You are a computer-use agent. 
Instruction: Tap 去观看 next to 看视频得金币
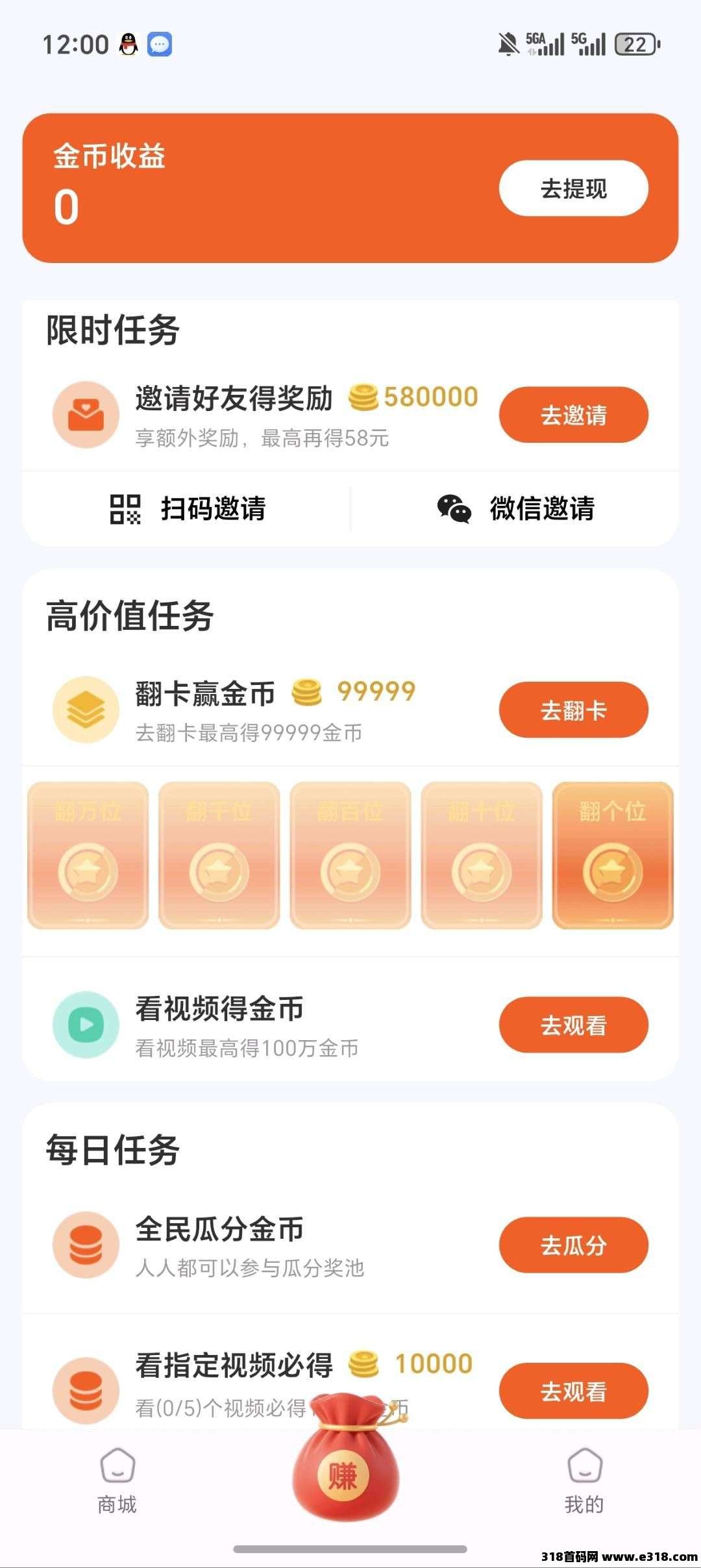pyautogui.click(x=574, y=1024)
